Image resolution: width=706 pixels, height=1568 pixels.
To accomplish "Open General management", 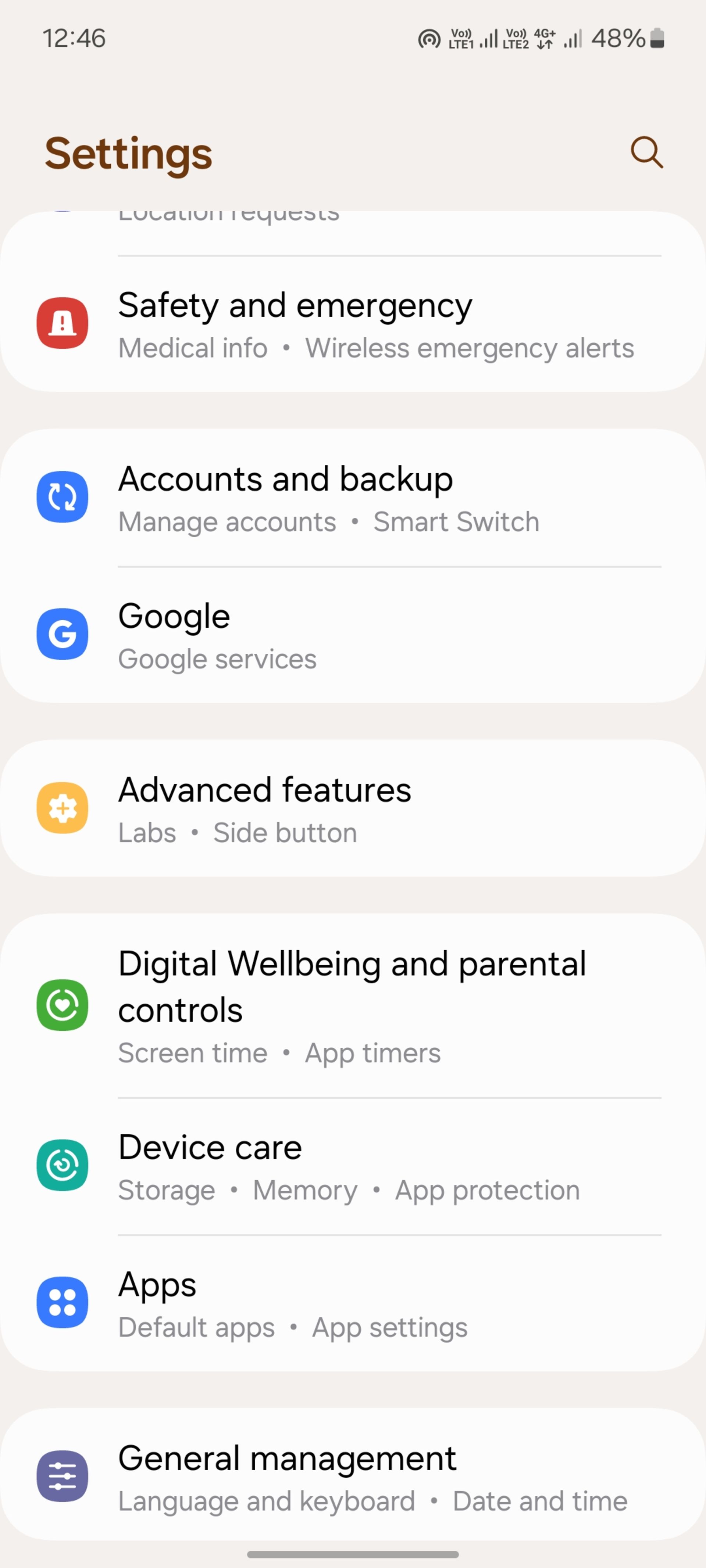I will (x=353, y=1477).
